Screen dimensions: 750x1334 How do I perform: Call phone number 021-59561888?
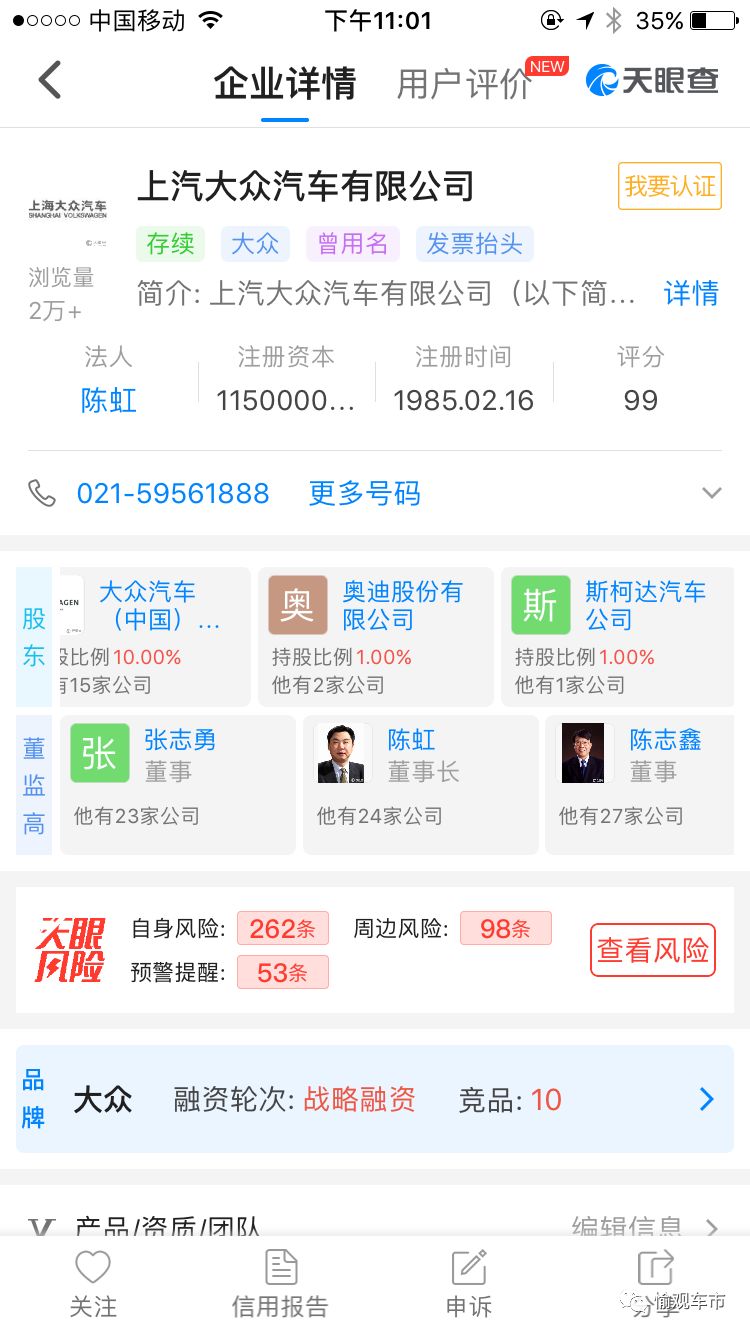(x=173, y=493)
